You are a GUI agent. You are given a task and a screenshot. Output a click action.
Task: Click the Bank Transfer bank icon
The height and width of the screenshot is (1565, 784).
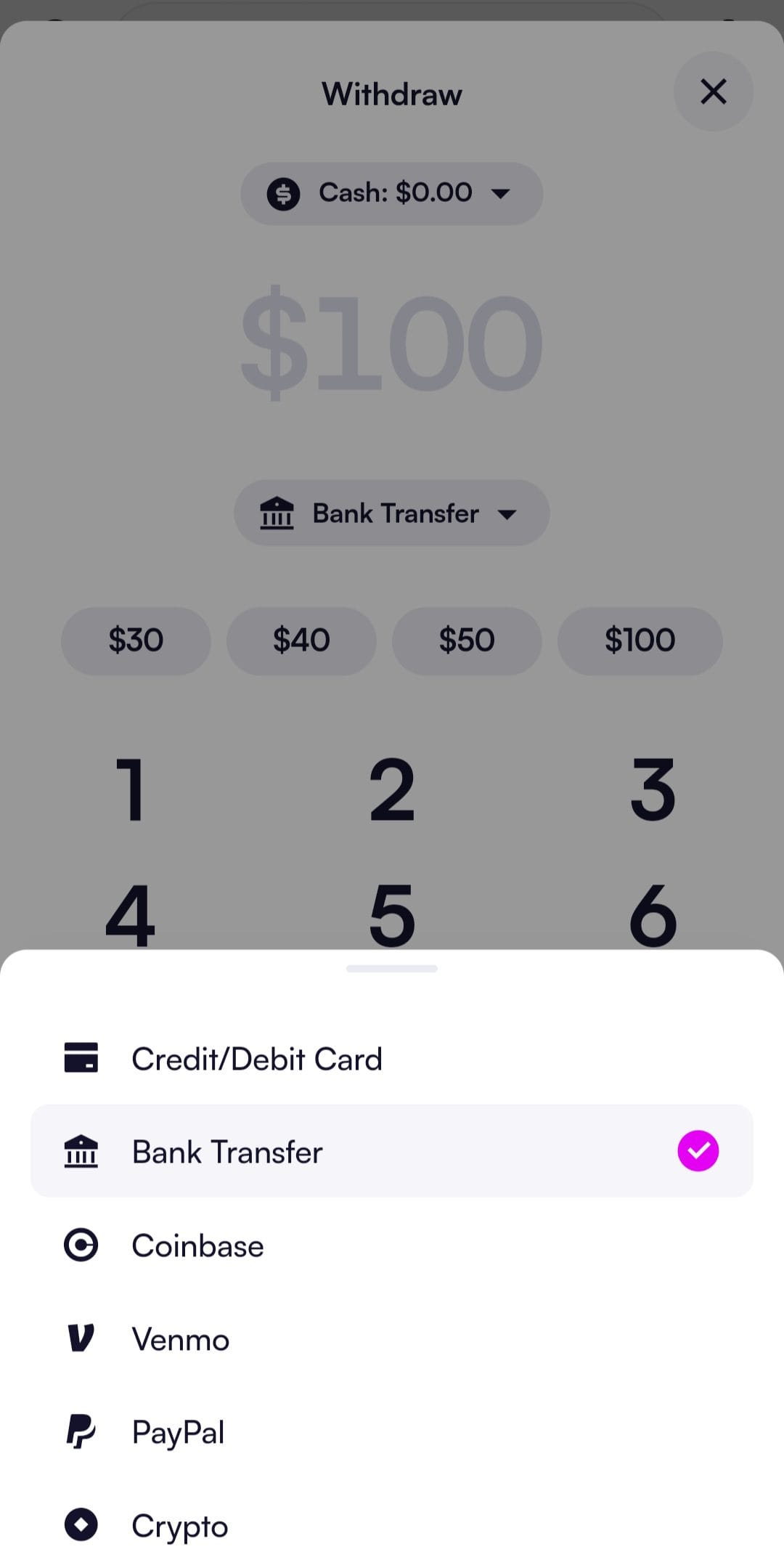point(82,1151)
